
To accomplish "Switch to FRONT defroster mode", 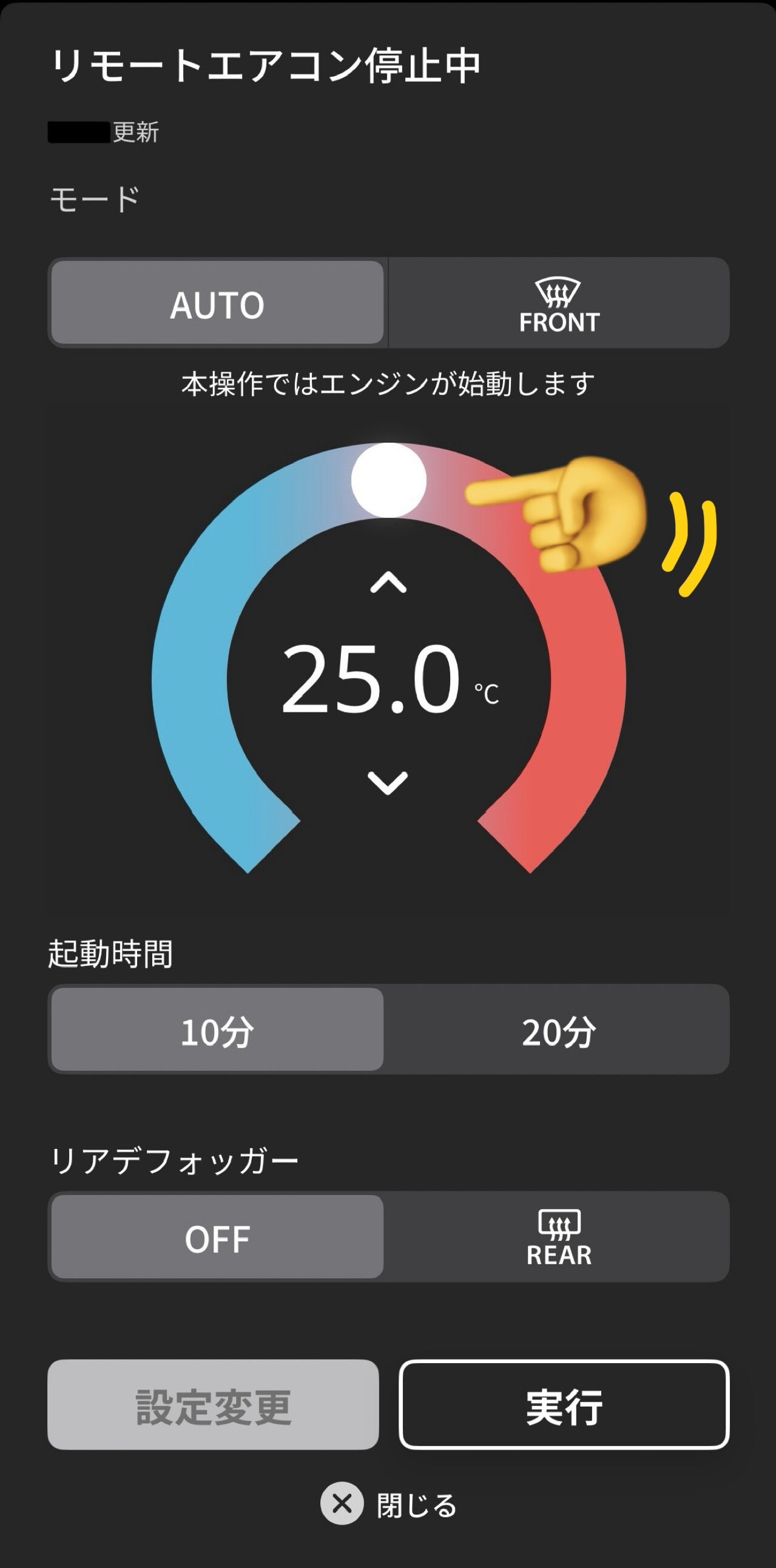I will (559, 303).
